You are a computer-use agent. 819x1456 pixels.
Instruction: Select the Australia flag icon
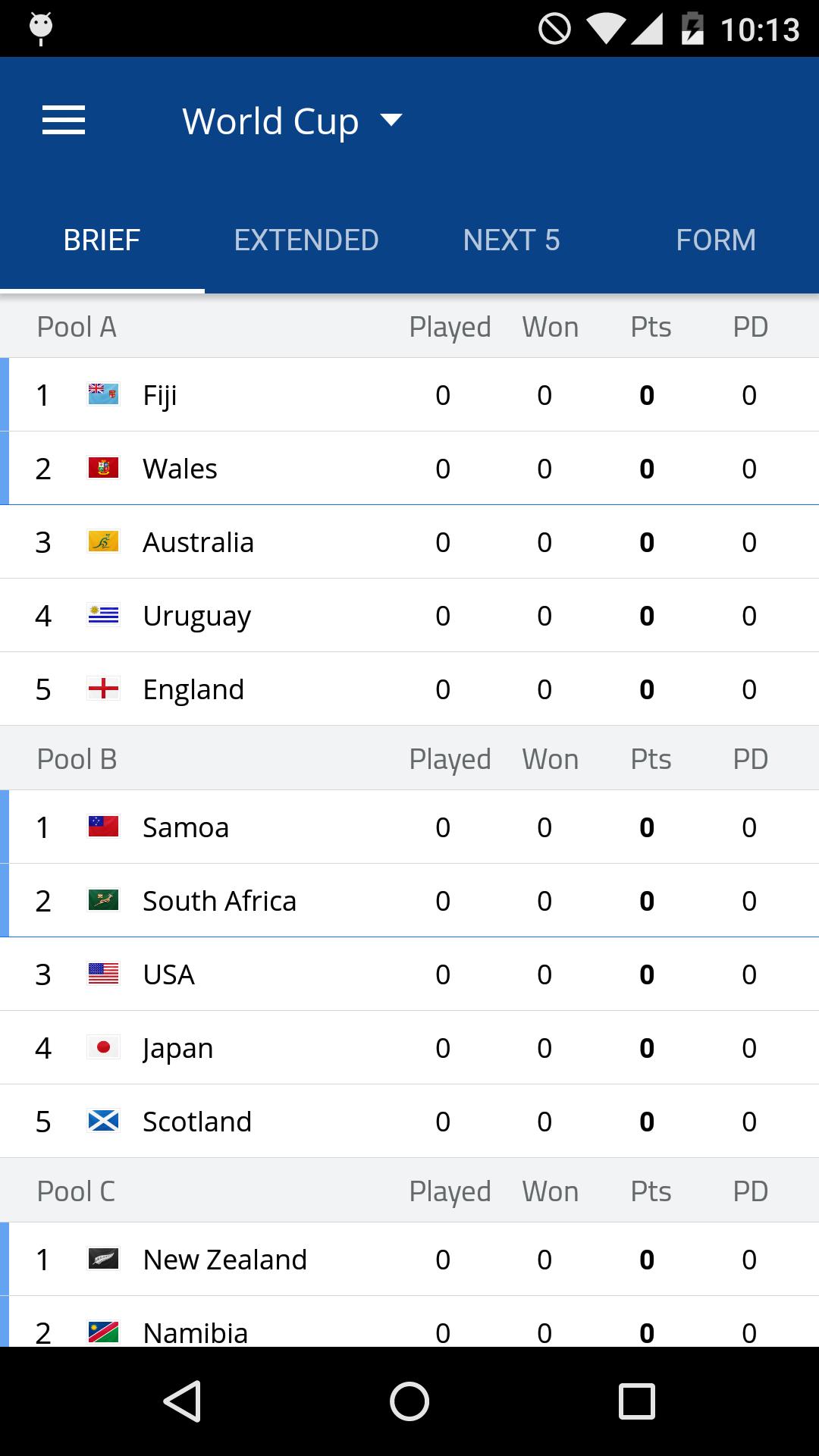pyautogui.click(x=104, y=541)
